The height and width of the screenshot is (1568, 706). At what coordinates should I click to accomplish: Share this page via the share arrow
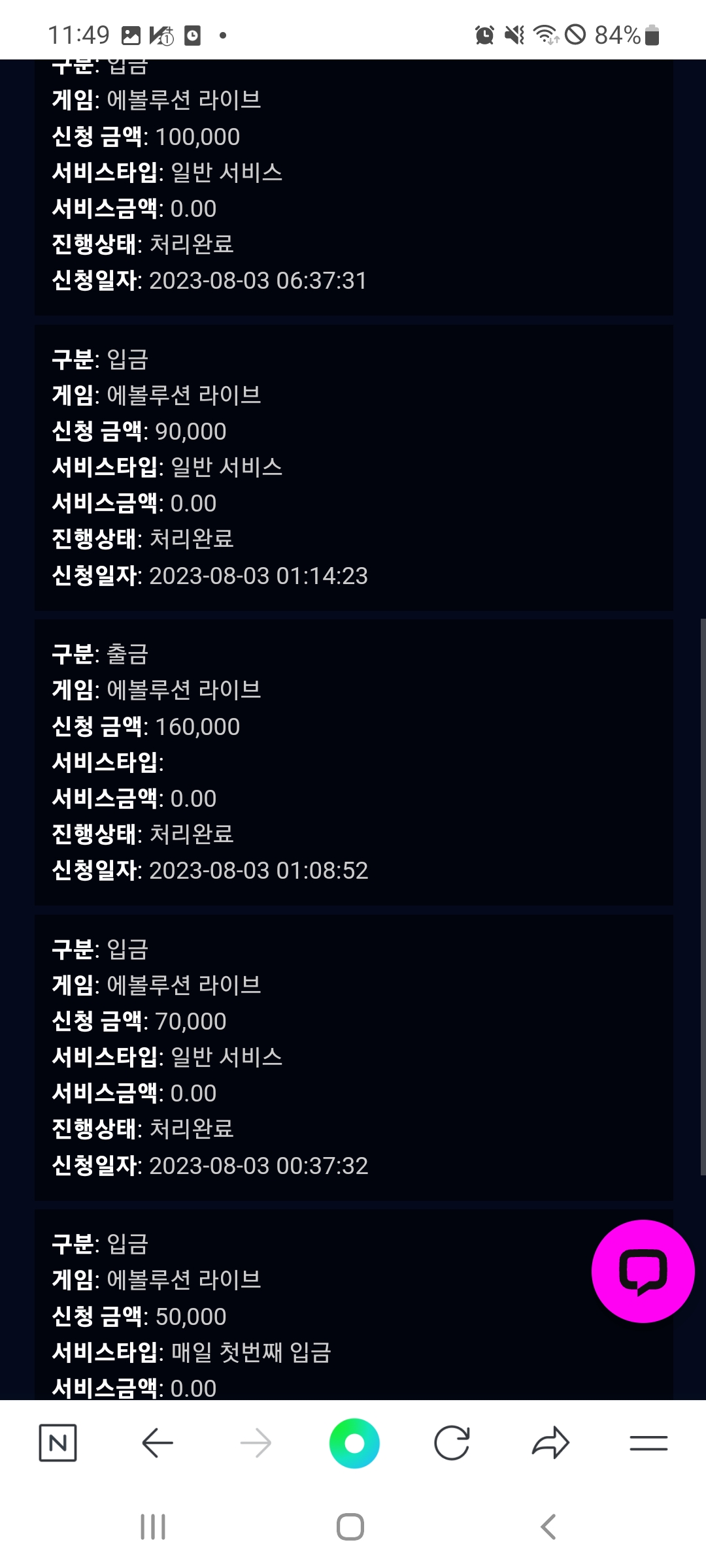[x=550, y=1443]
